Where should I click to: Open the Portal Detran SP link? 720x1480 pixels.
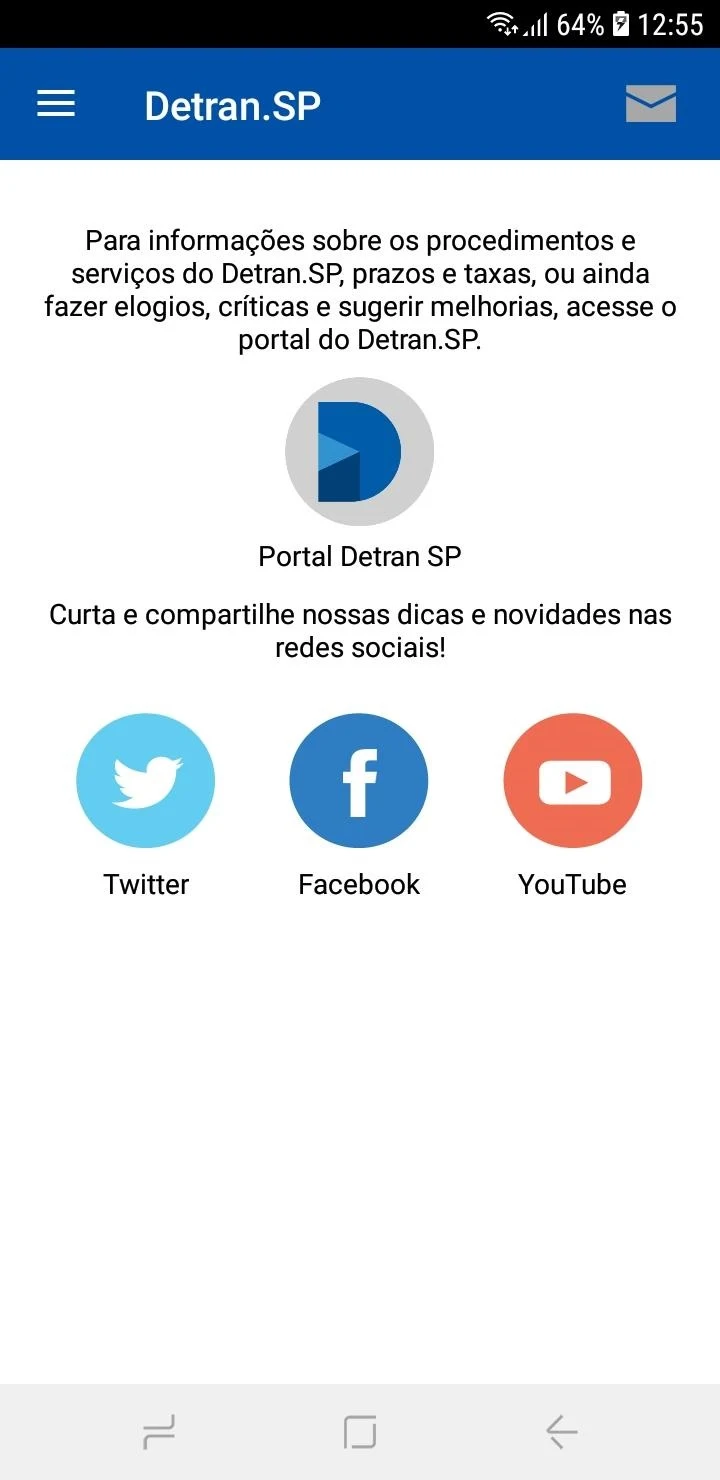point(360,452)
